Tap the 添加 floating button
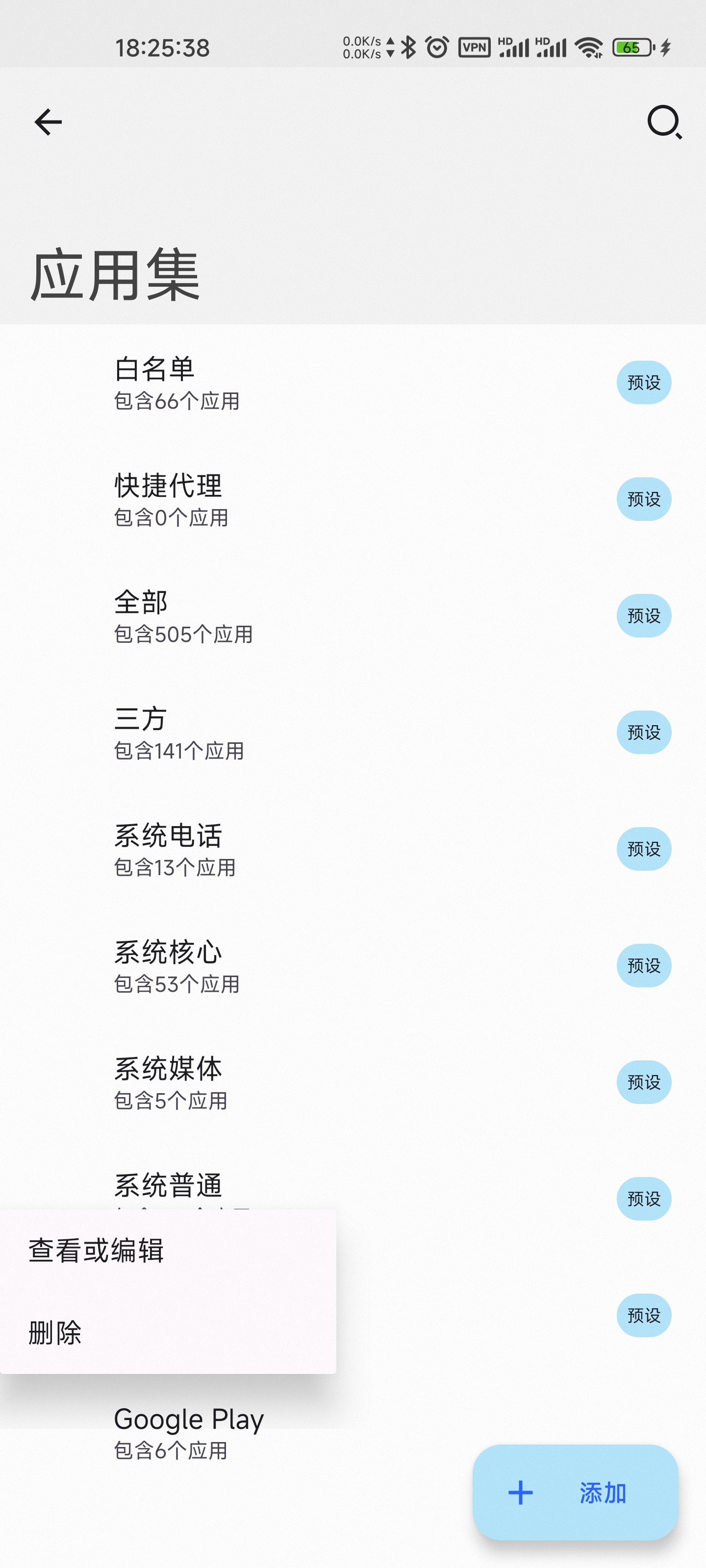Image resolution: width=706 pixels, height=1568 pixels. [575, 1493]
